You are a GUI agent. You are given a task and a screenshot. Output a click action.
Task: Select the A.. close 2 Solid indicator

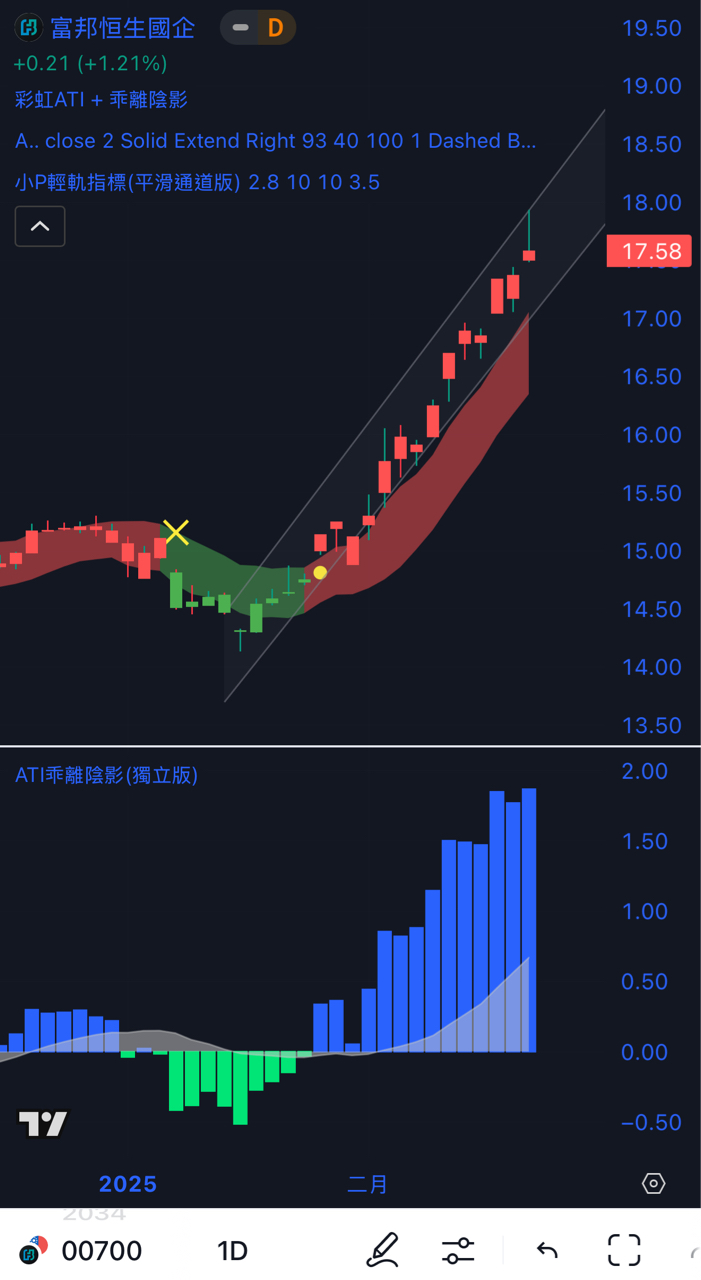pyautogui.click(x=275, y=141)
